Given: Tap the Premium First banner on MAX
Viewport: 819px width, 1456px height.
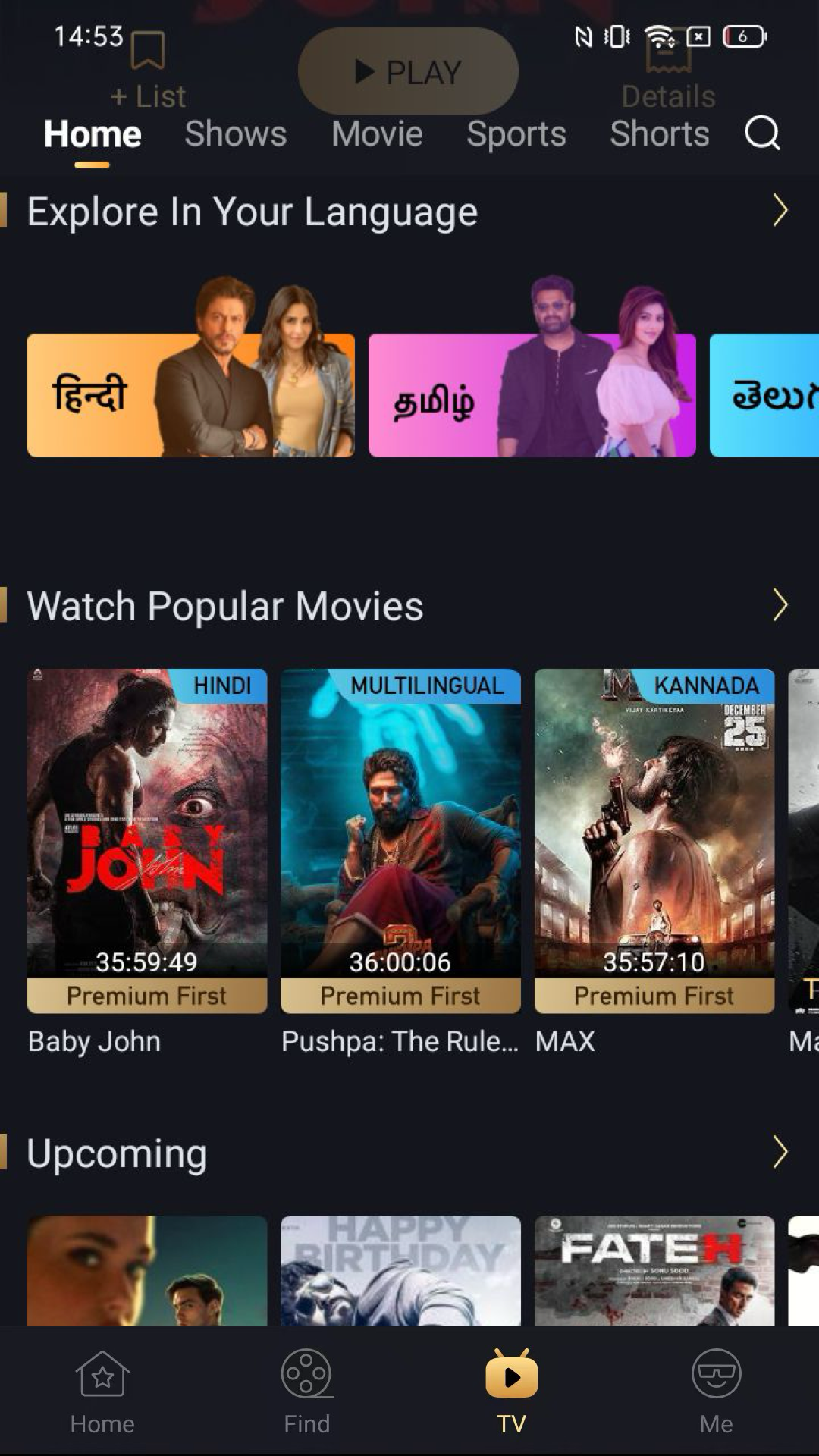Looking at the screenshot, I should point(654,995).
